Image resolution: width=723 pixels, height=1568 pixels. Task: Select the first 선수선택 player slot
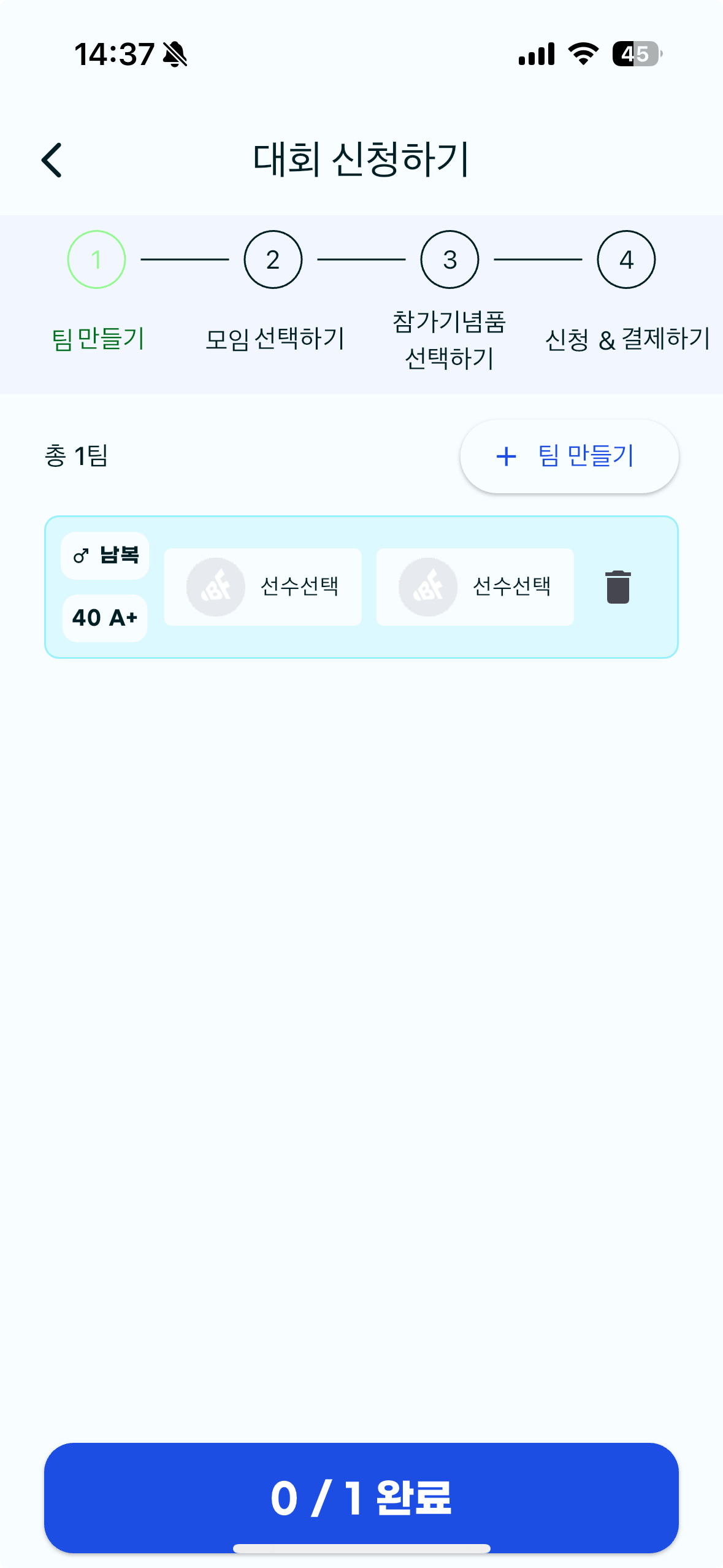pos(262,587)
